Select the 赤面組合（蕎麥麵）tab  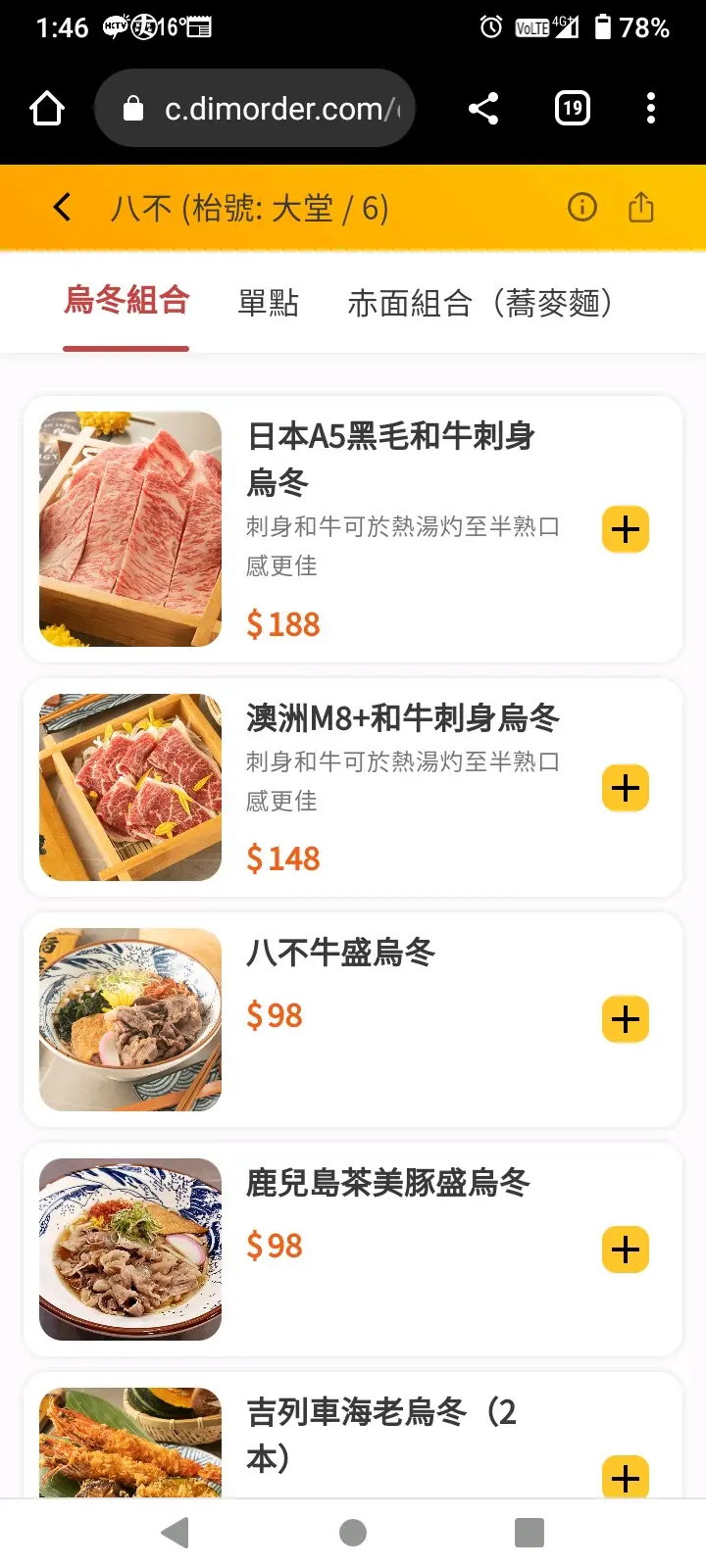click(479, 303)
